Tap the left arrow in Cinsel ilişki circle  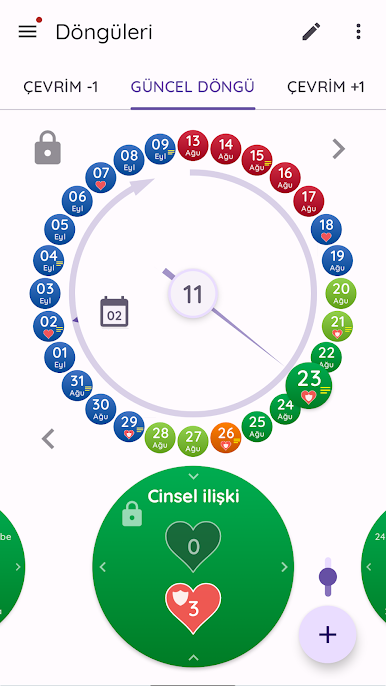tap(102, 567)
